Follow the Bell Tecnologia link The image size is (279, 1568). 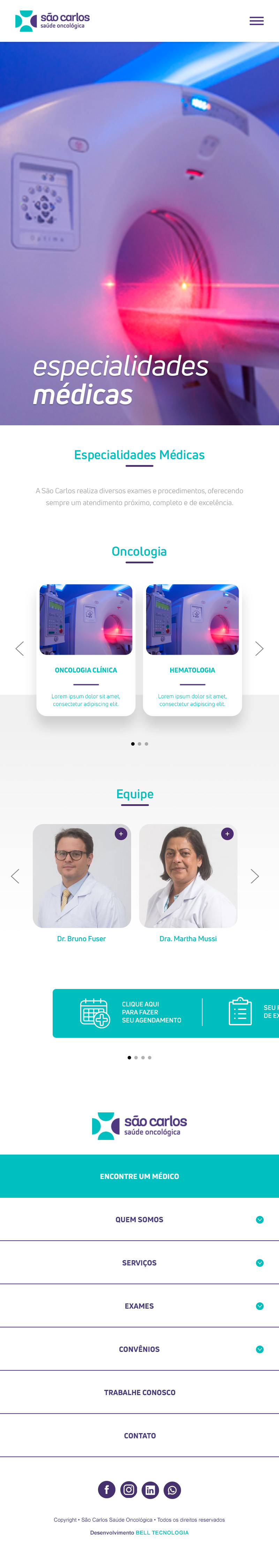pos(162,1532)
